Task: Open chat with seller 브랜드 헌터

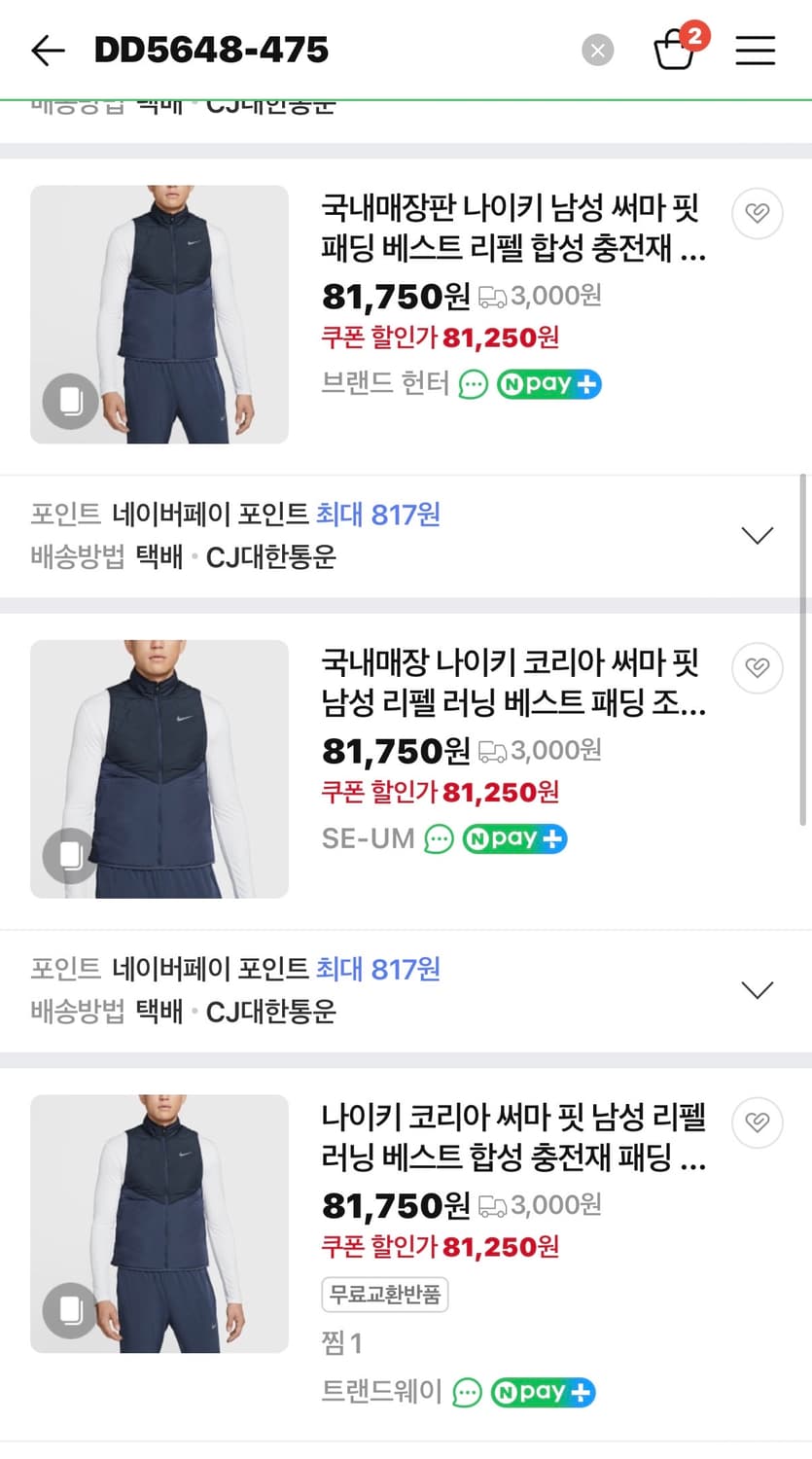Action: coord(473,384)
